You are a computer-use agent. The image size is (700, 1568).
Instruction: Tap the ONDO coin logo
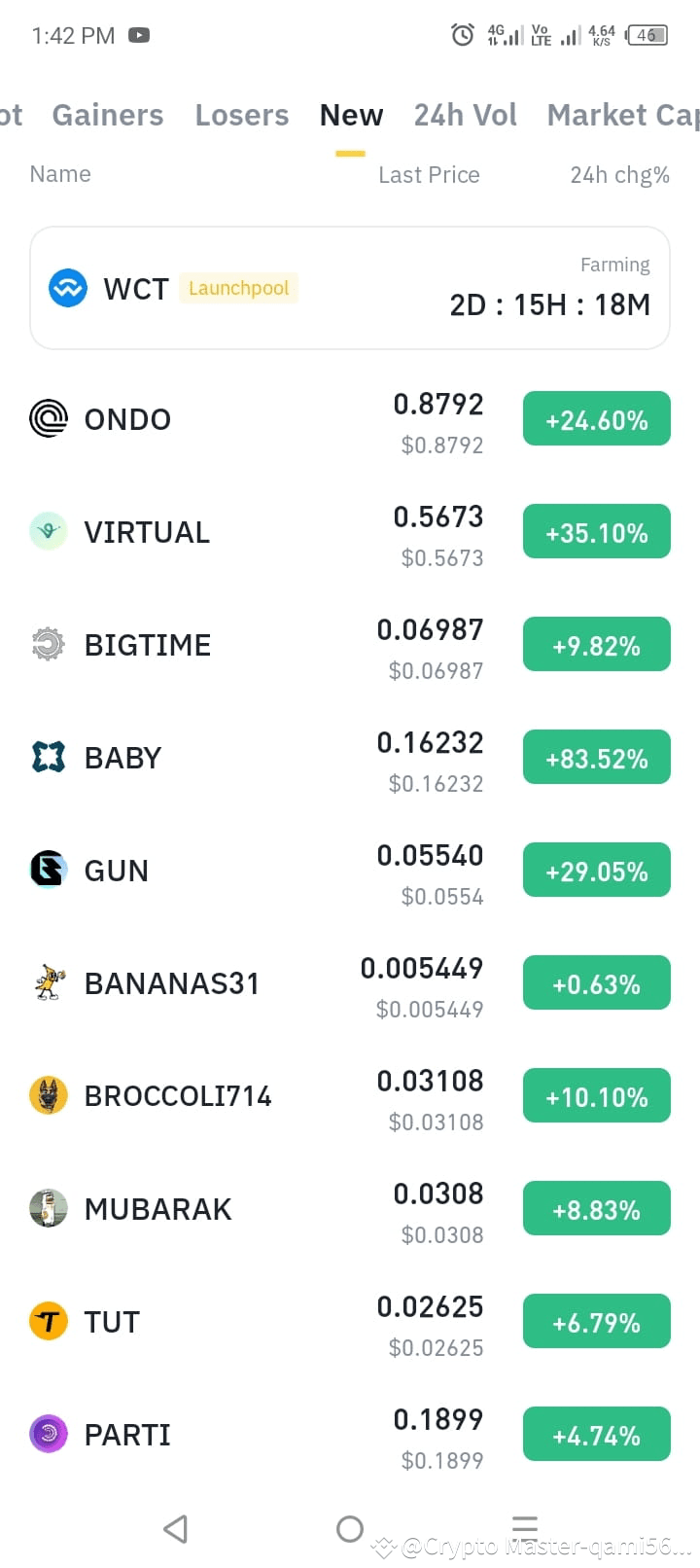pyautogui.click(x=49, y=418)
